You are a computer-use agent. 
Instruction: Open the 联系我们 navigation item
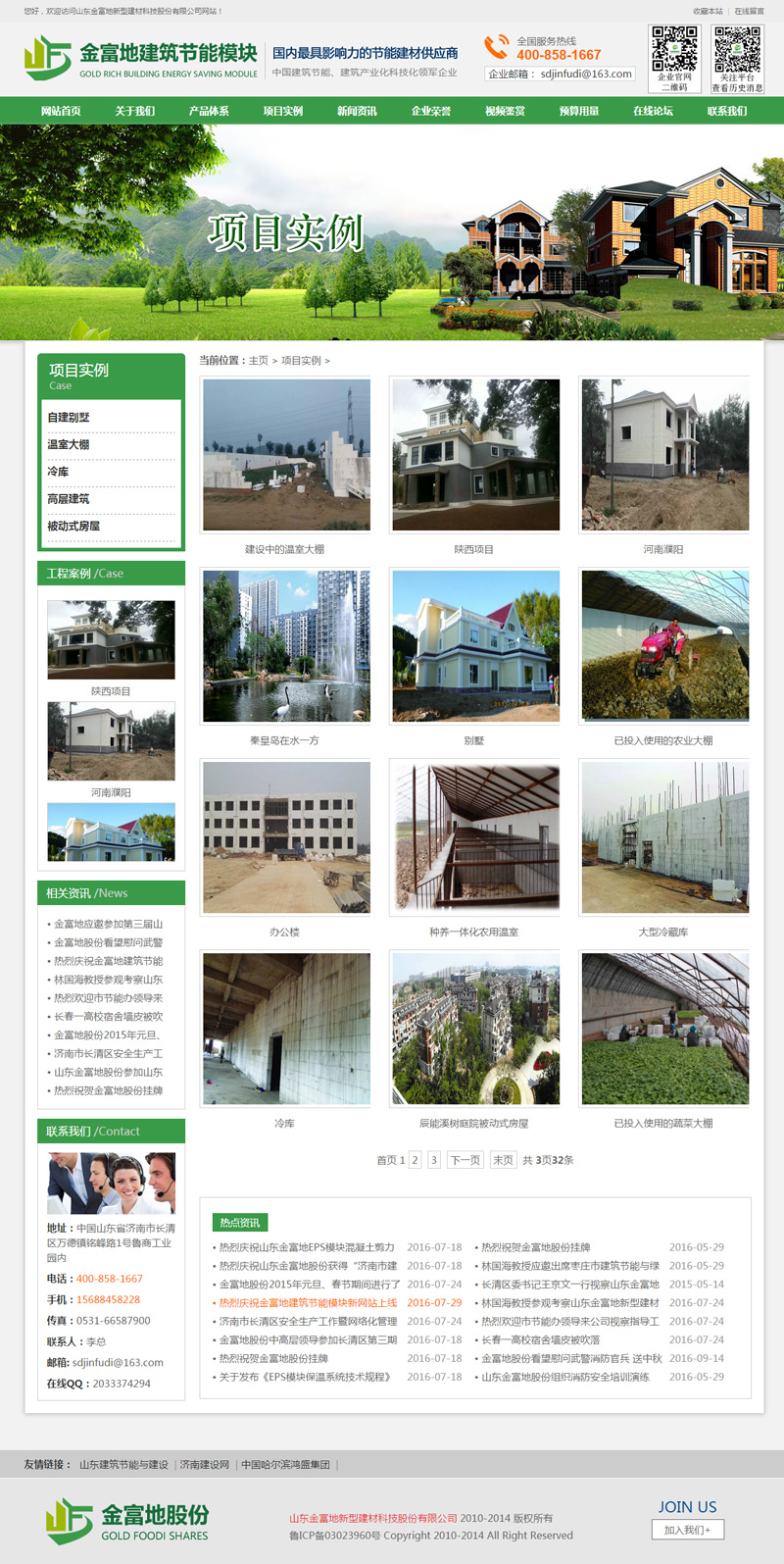tap(727, 111)
